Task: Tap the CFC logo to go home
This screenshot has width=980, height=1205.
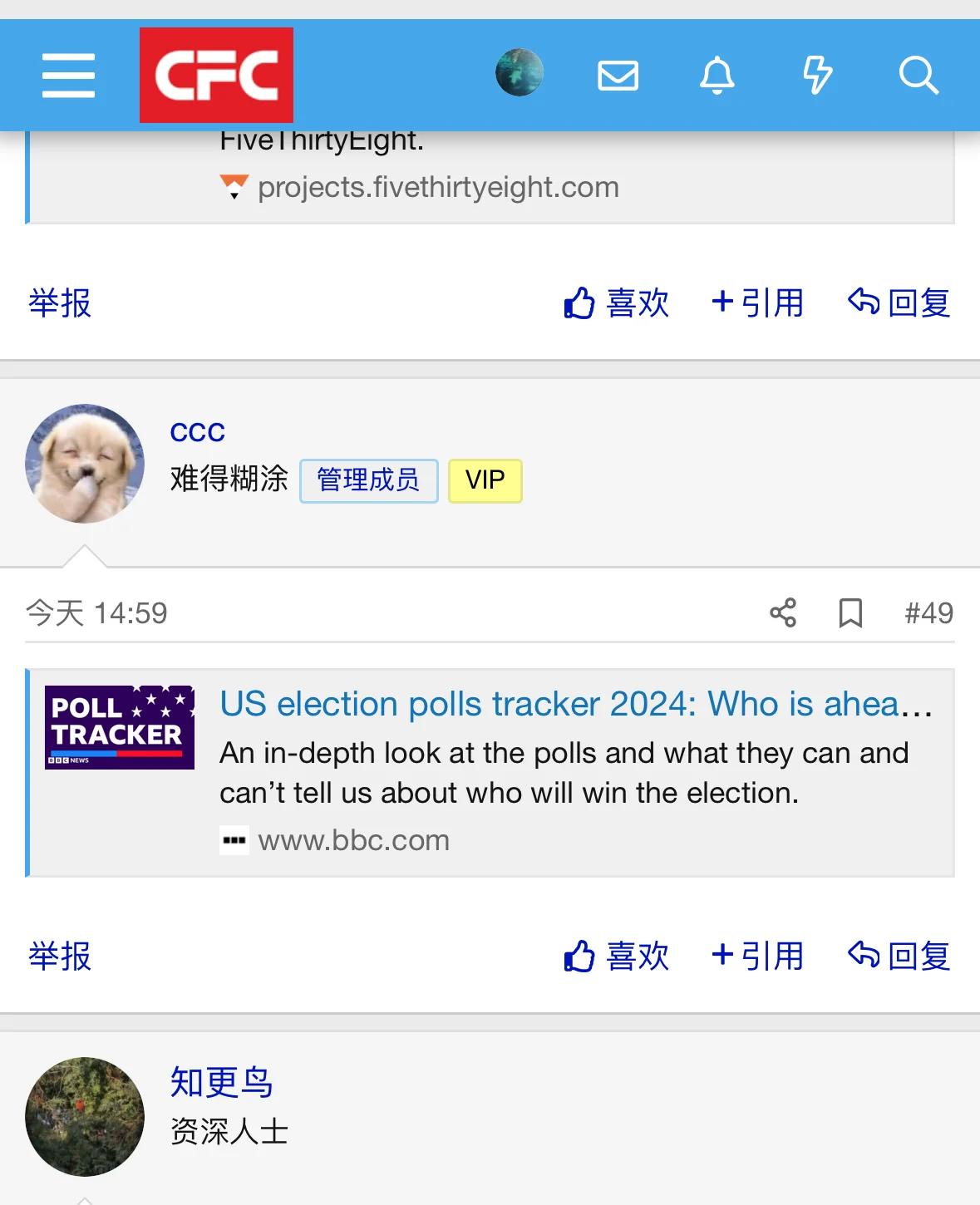Action: point(216,76)
